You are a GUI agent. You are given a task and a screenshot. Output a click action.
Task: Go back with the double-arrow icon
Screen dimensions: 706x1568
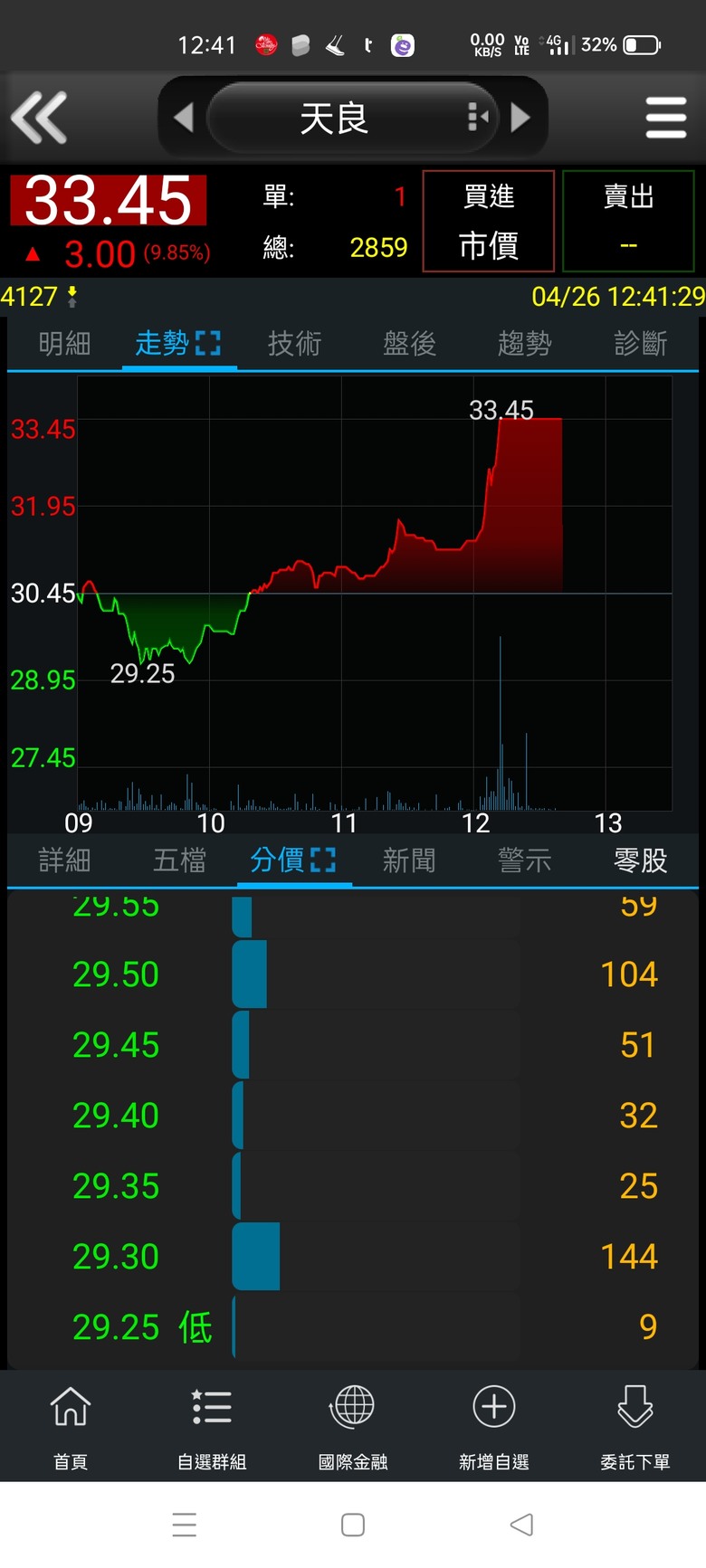pyautogui.click(x=39, y=118)
